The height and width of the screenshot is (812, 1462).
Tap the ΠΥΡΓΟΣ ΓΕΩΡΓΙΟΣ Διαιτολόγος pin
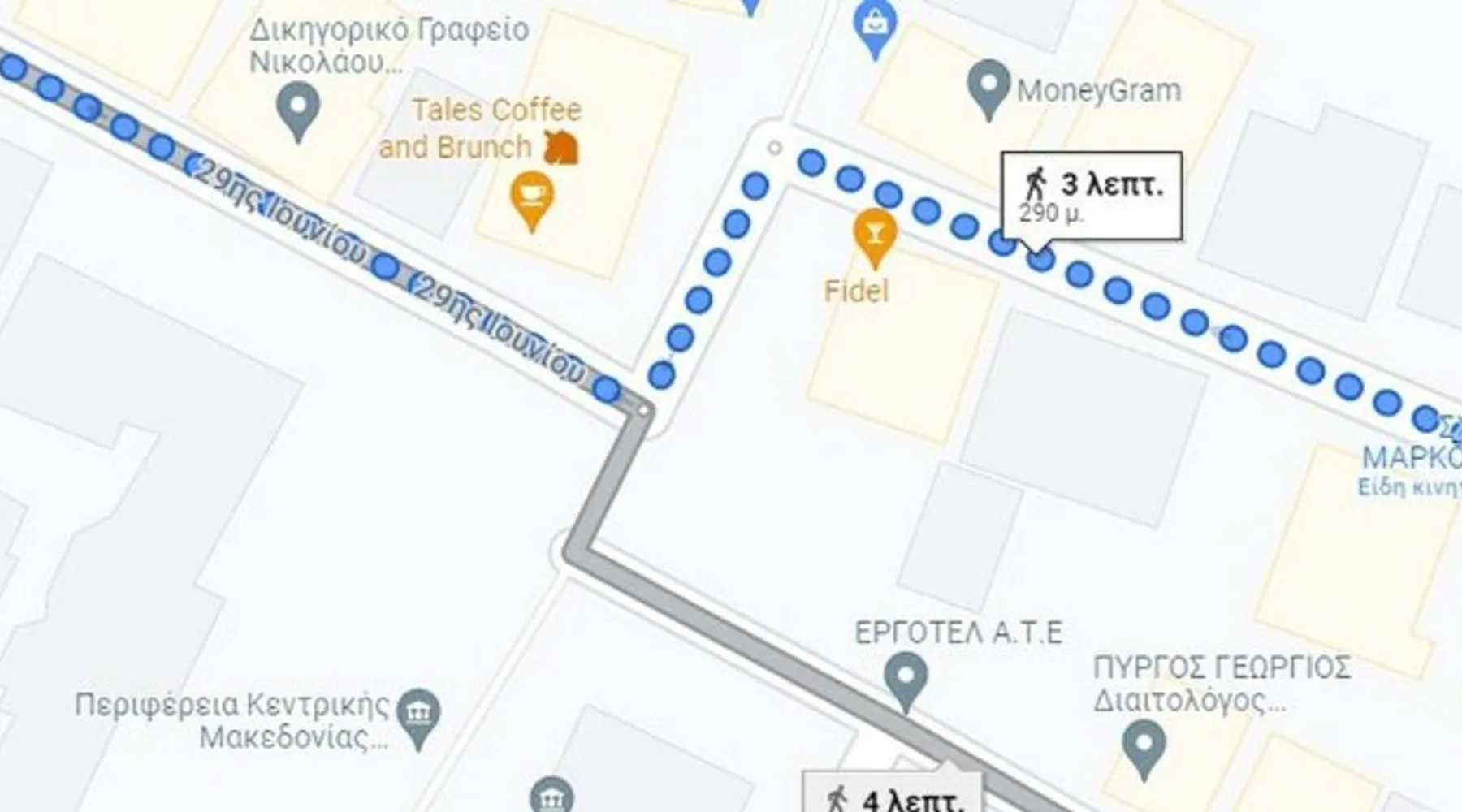1144,745
